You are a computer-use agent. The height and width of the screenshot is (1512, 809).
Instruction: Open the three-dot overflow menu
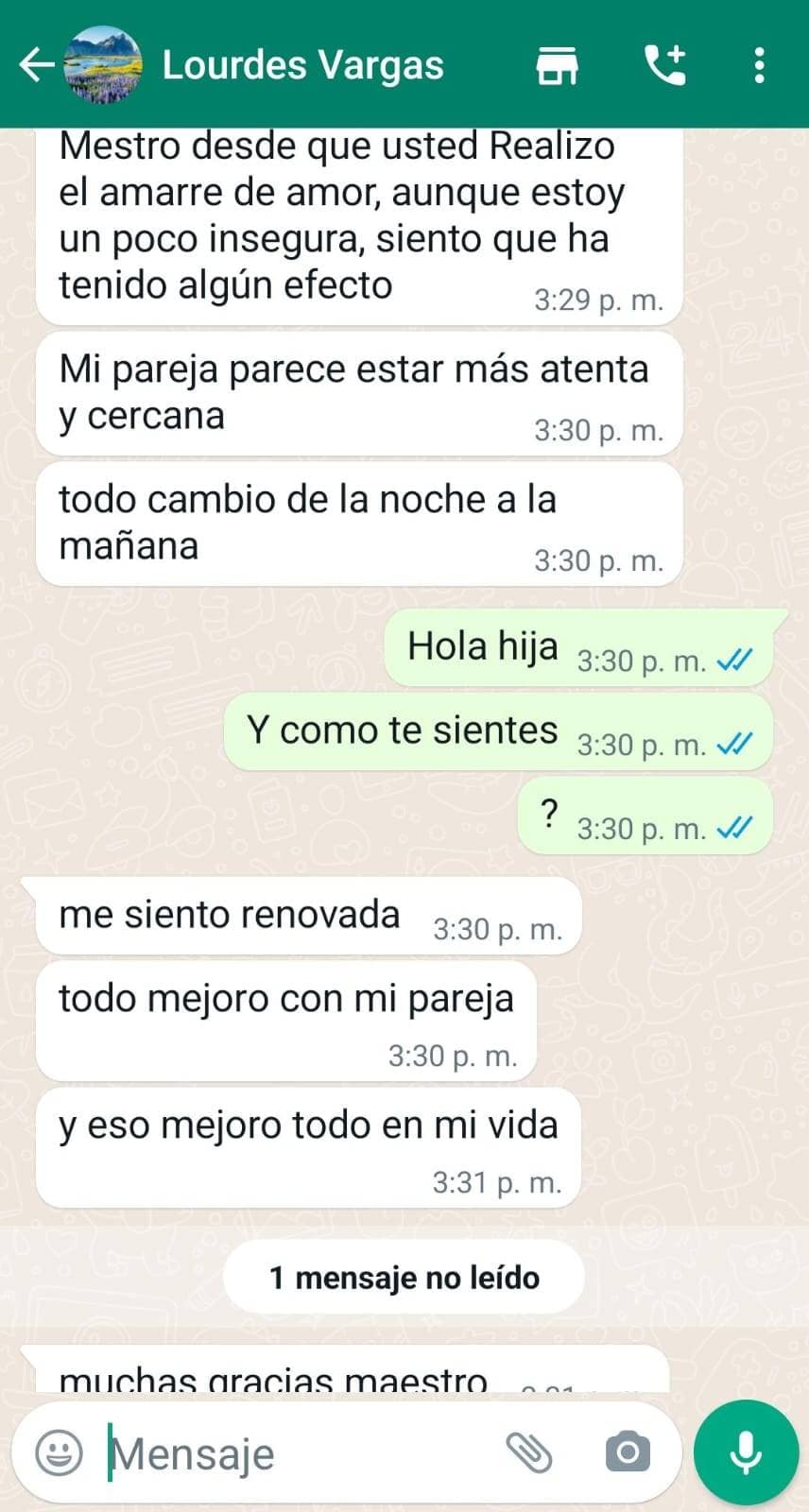(759, 65)
